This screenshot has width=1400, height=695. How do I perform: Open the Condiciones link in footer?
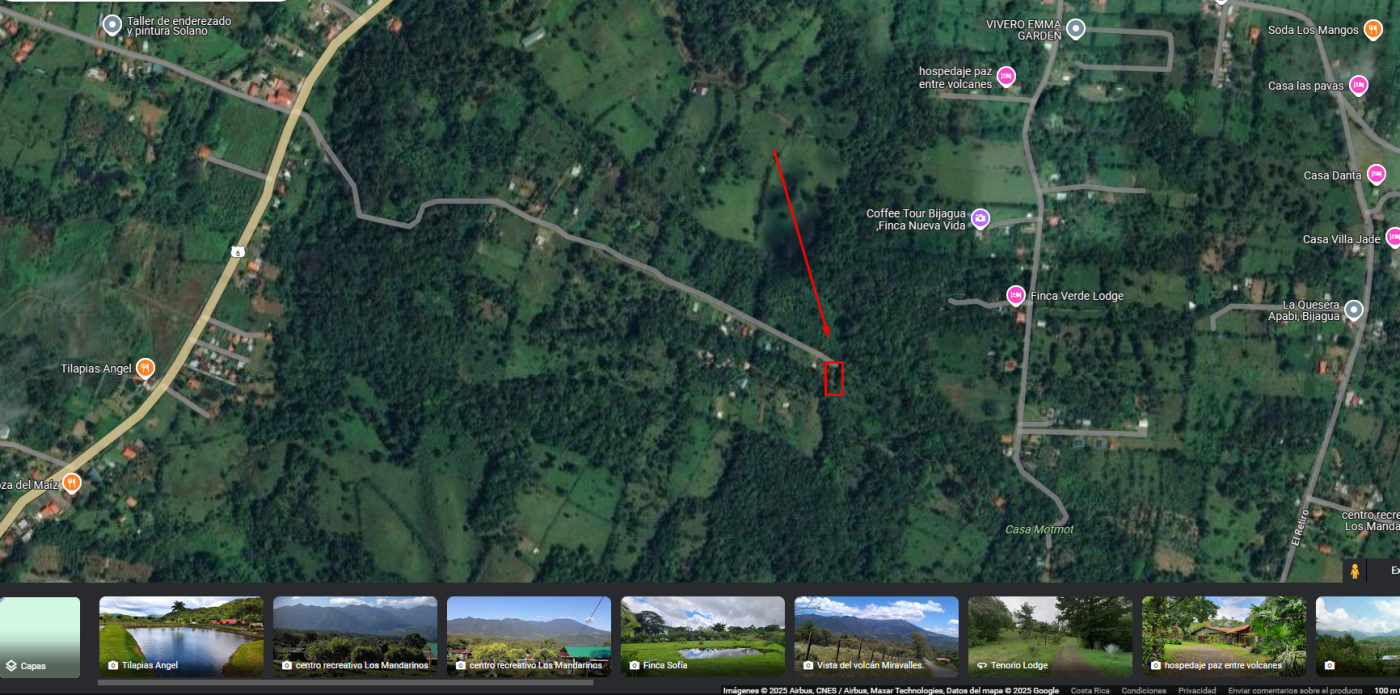[x=1143, y=690]
